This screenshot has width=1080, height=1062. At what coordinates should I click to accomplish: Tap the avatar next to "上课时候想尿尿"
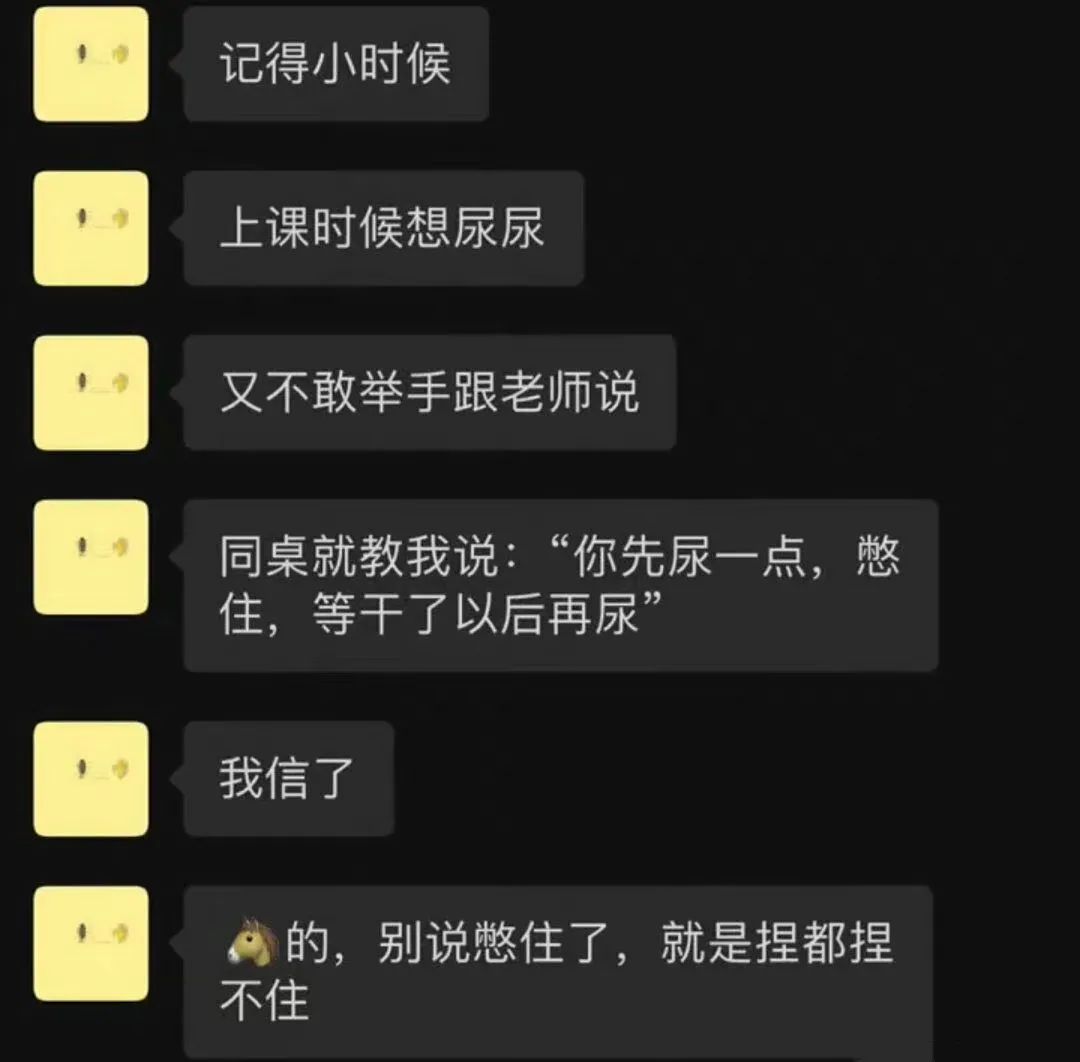tap(91, 228)
